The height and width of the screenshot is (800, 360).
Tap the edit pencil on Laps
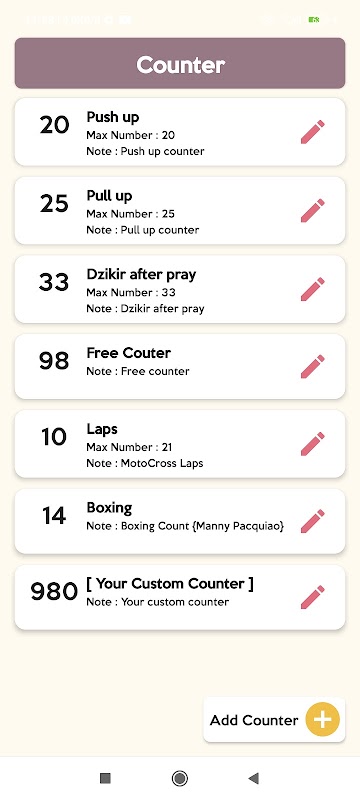click(313, 443)
